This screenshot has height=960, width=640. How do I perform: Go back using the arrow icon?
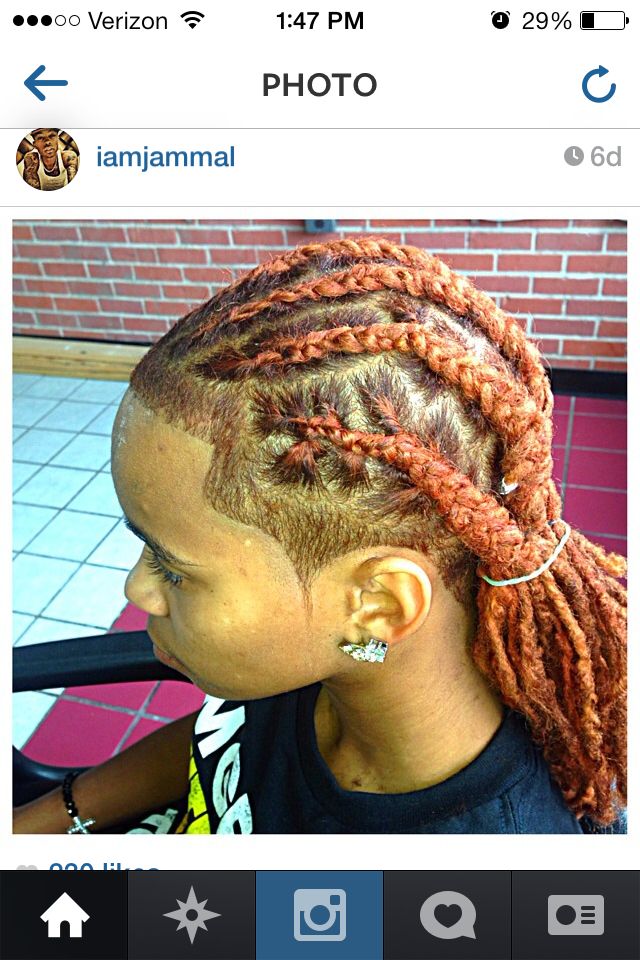tap(45, 84)
